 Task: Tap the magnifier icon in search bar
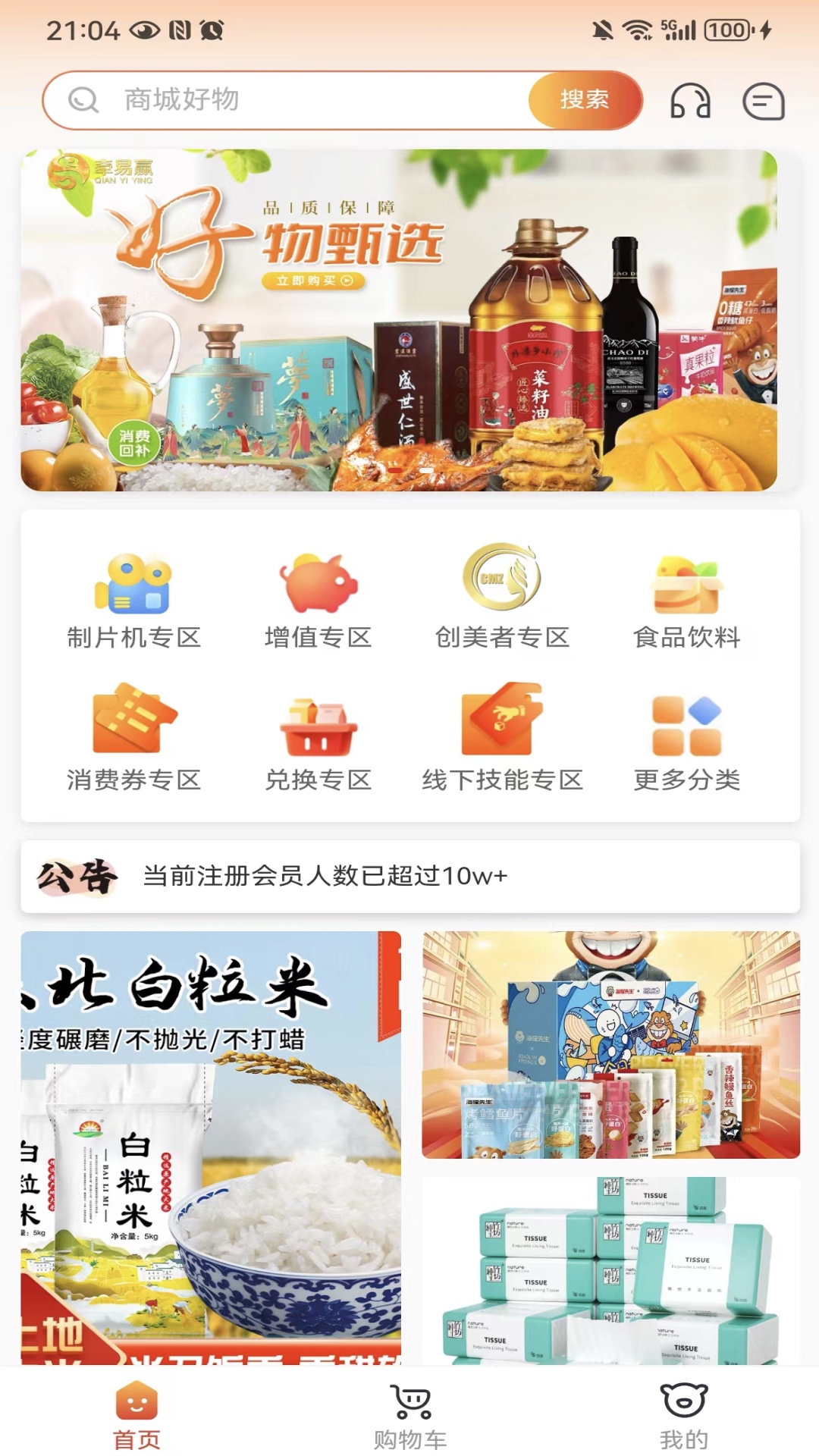pyautogui.click(x=83, y=101)
